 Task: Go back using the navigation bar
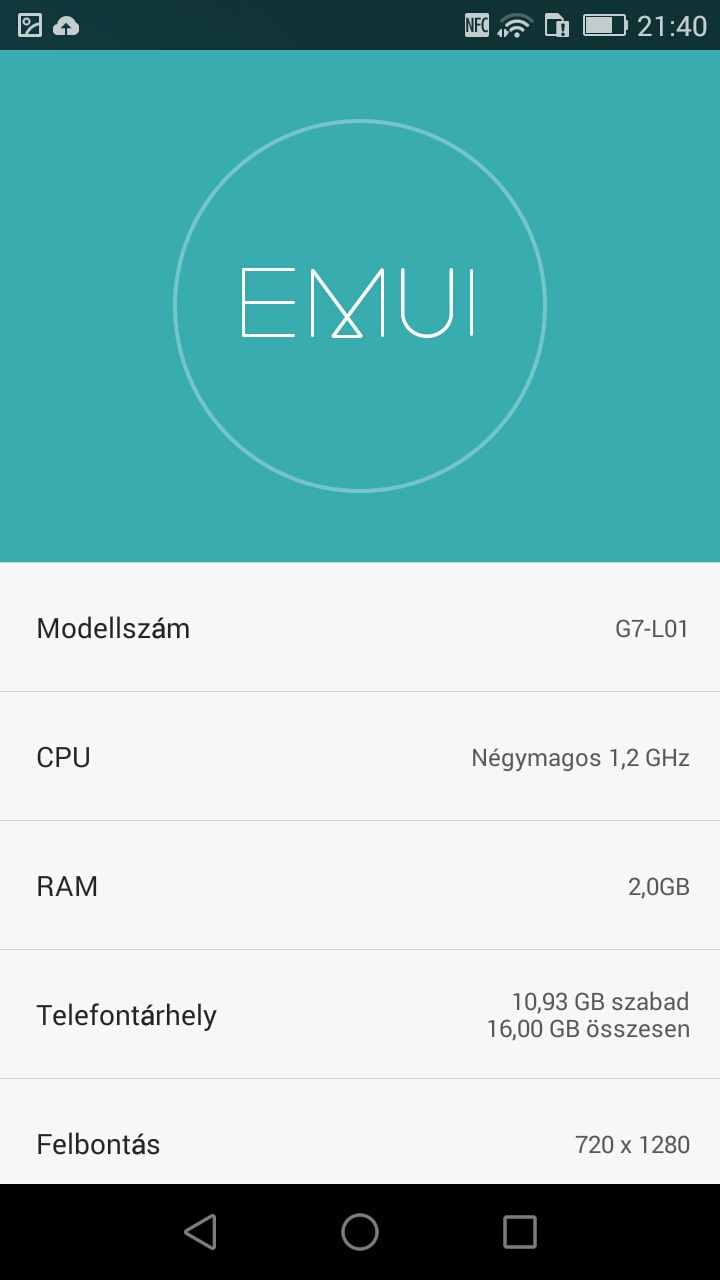[200, 1231]
